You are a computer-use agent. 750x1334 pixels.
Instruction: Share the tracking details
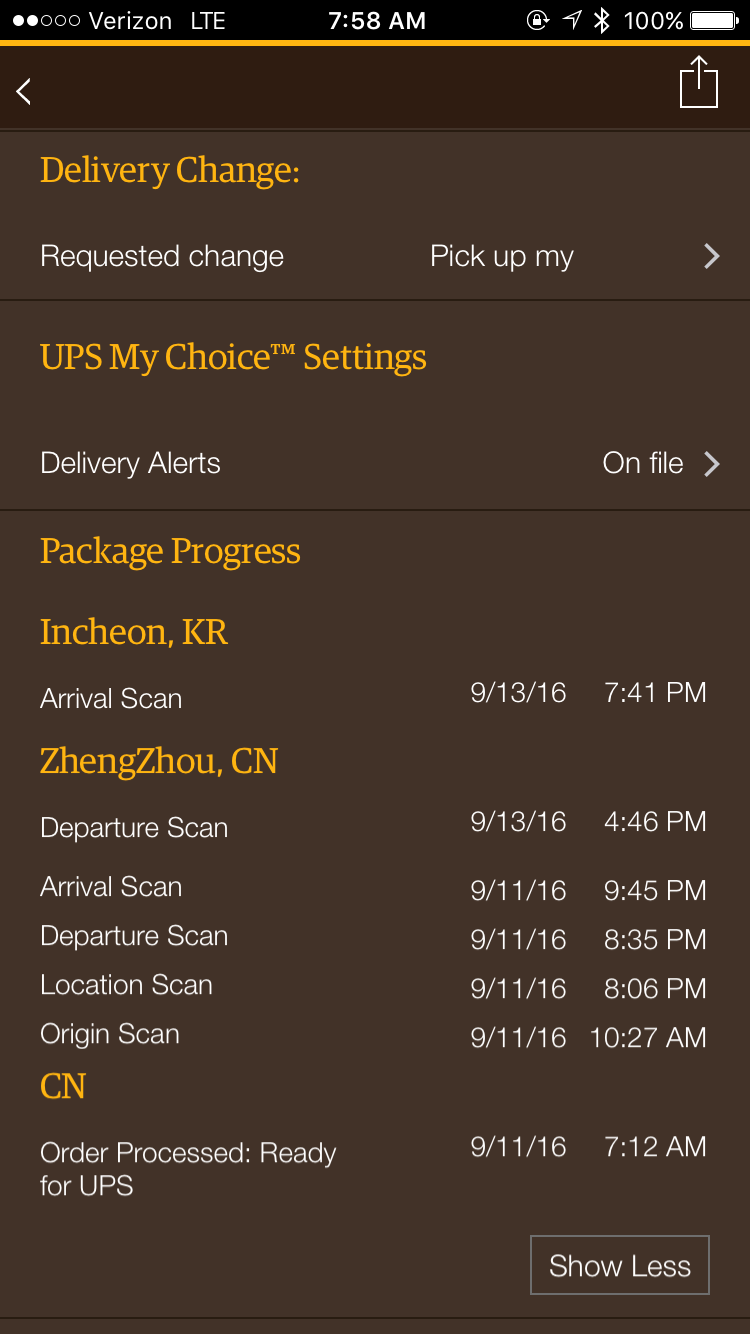[699, 82]
